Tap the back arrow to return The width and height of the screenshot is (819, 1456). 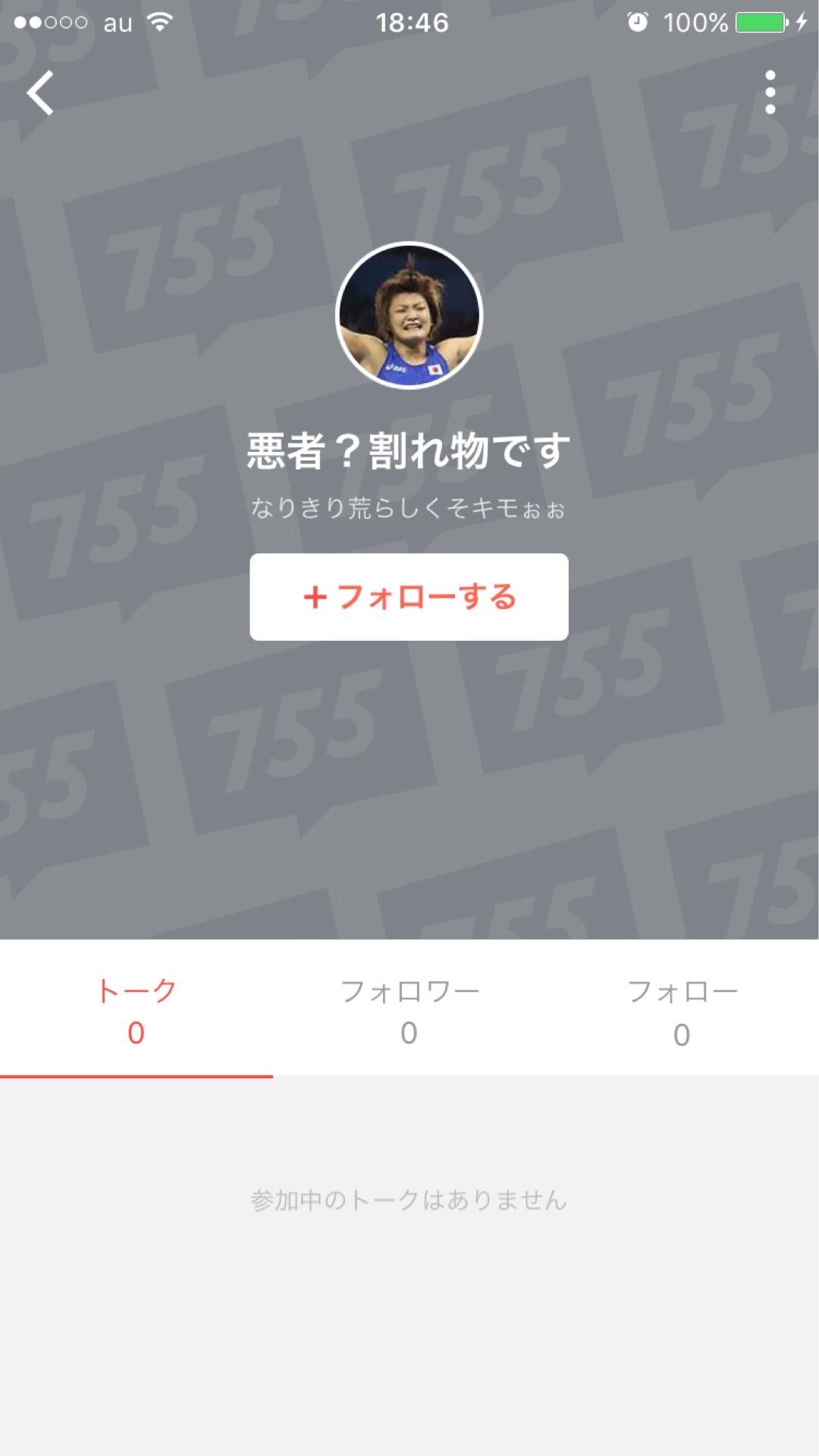[41, 93]
